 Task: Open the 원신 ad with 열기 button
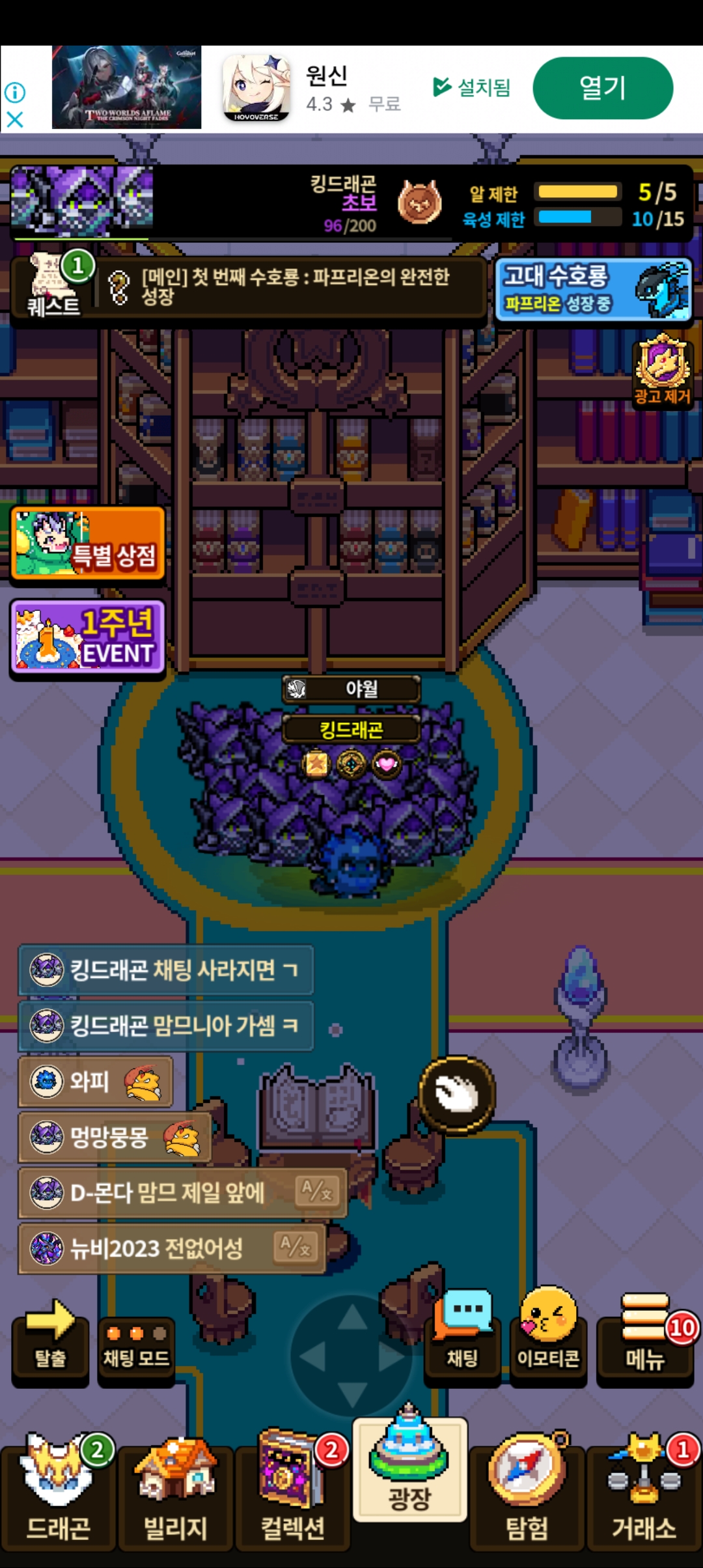(602, 88)
